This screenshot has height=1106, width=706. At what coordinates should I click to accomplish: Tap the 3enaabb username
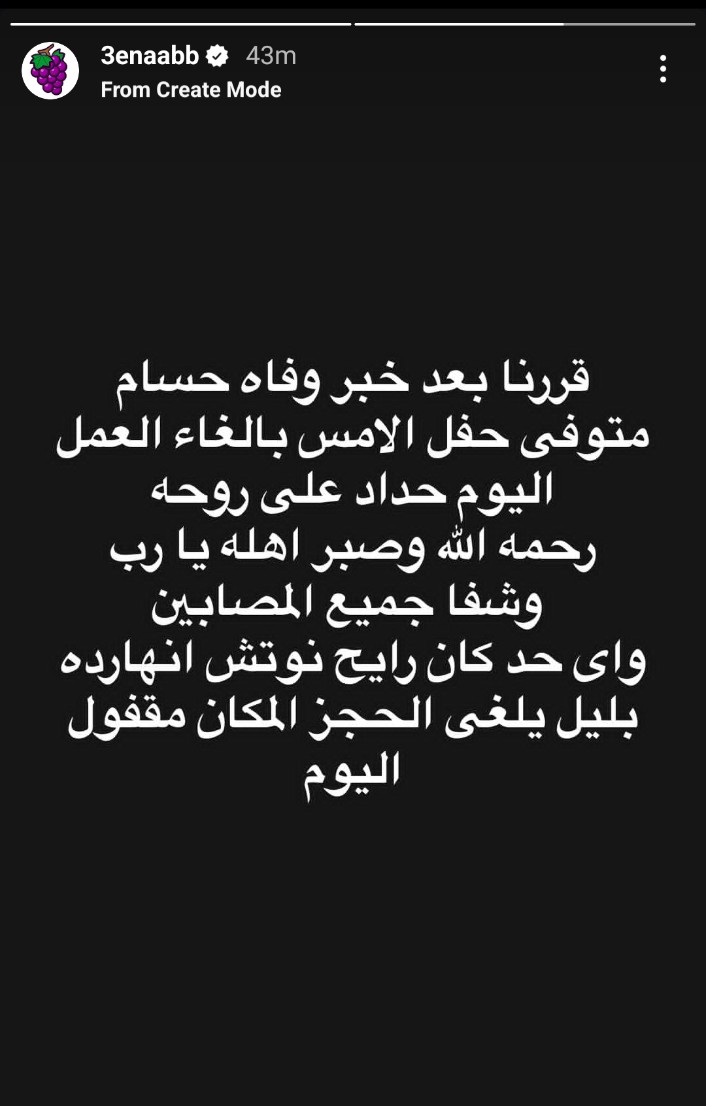tap(150, 56)
